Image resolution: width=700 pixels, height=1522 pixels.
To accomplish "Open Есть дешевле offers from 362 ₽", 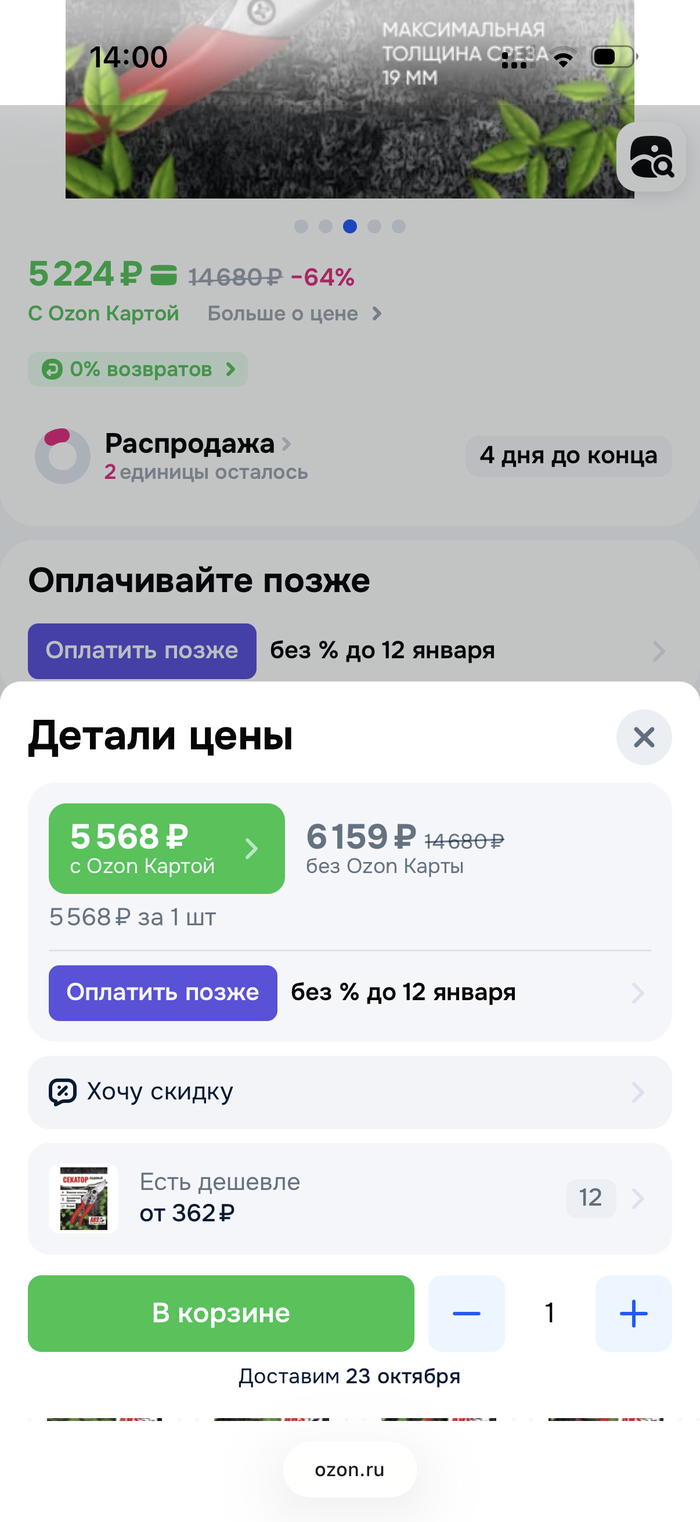I will pyautogui.click(x=349, y=1198).
